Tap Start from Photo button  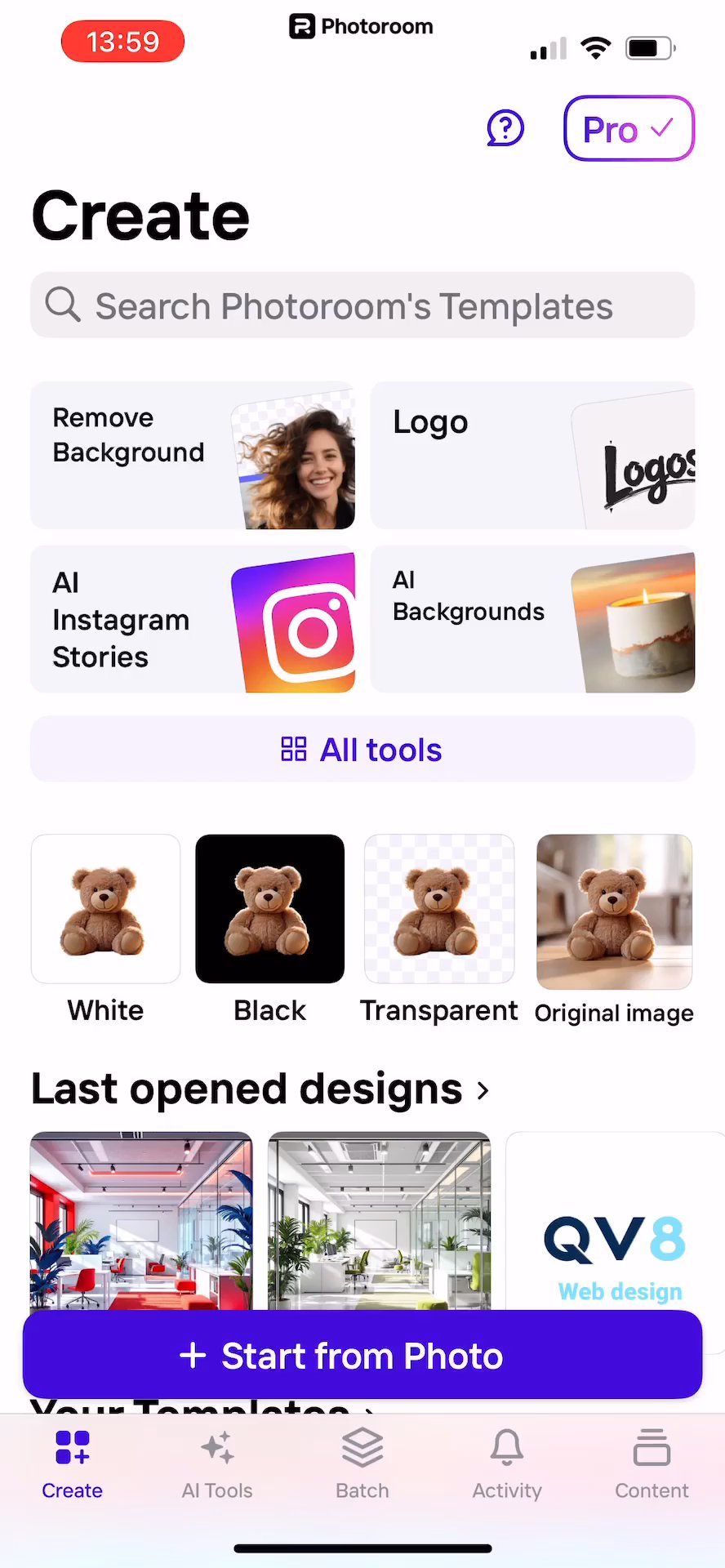362,1356
